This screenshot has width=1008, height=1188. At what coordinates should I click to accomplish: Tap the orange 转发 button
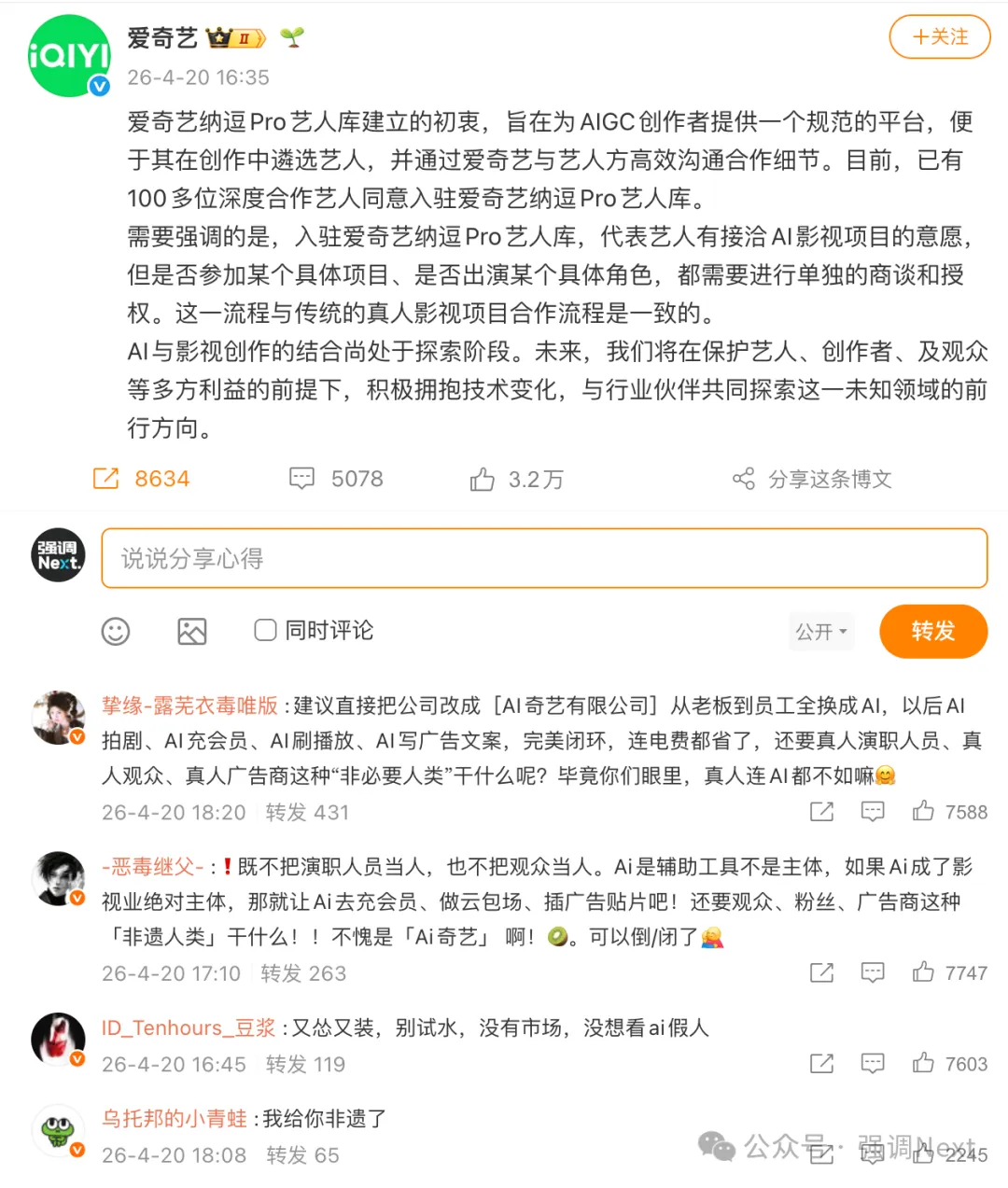click(x=932, y=632)
